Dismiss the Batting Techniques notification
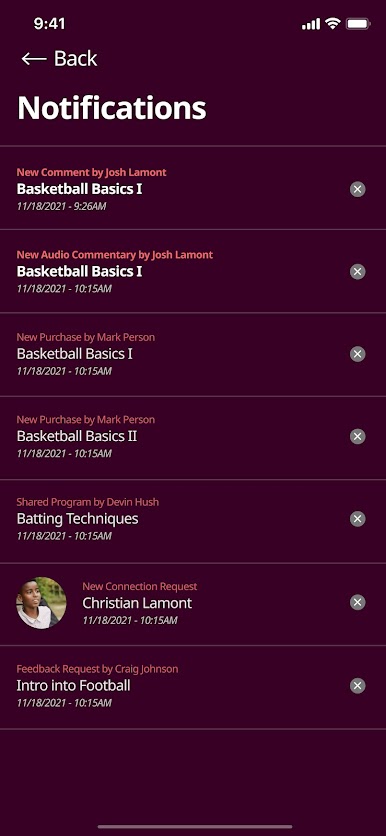The height and width of the screenshot is (836, 386). [358, 519]
